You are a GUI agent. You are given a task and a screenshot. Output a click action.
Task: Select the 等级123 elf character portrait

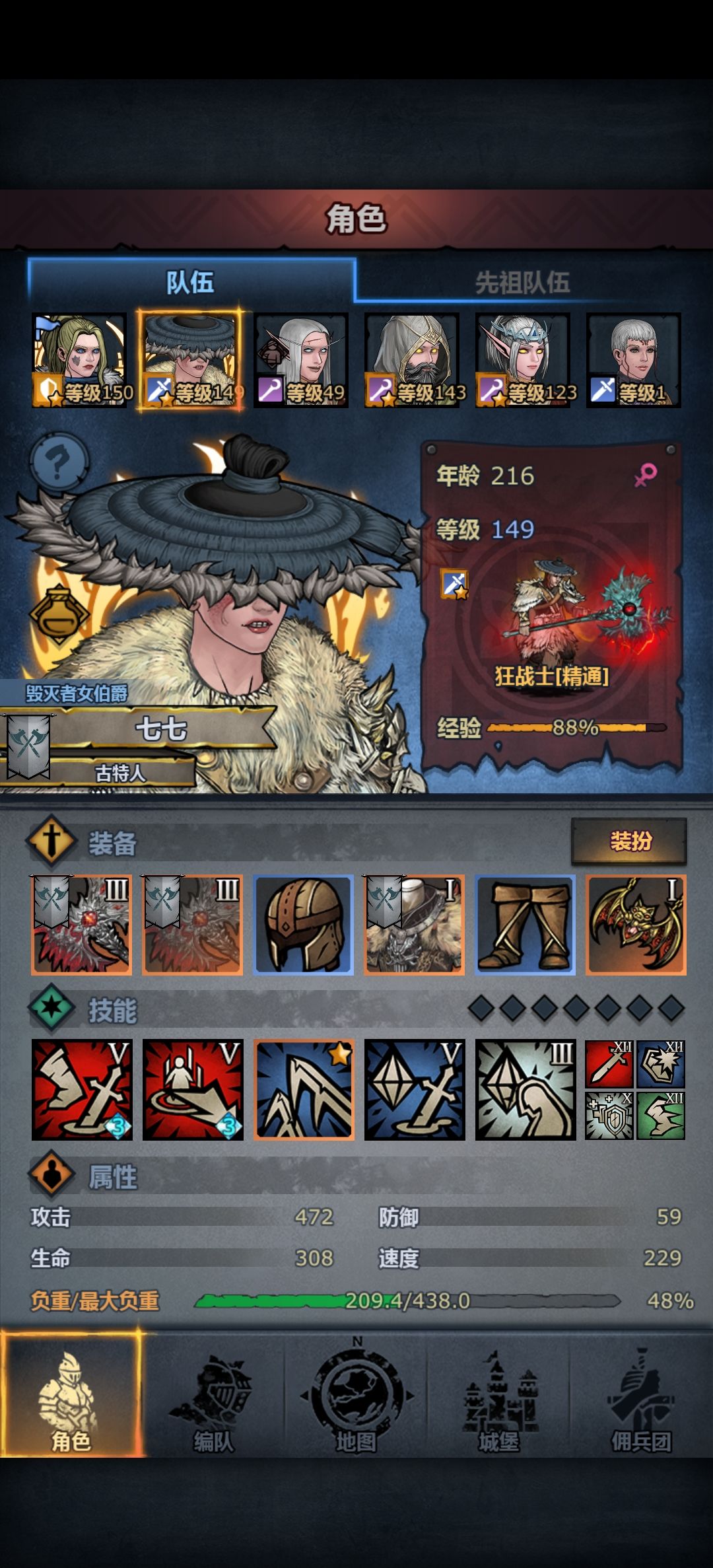[523, 360]
